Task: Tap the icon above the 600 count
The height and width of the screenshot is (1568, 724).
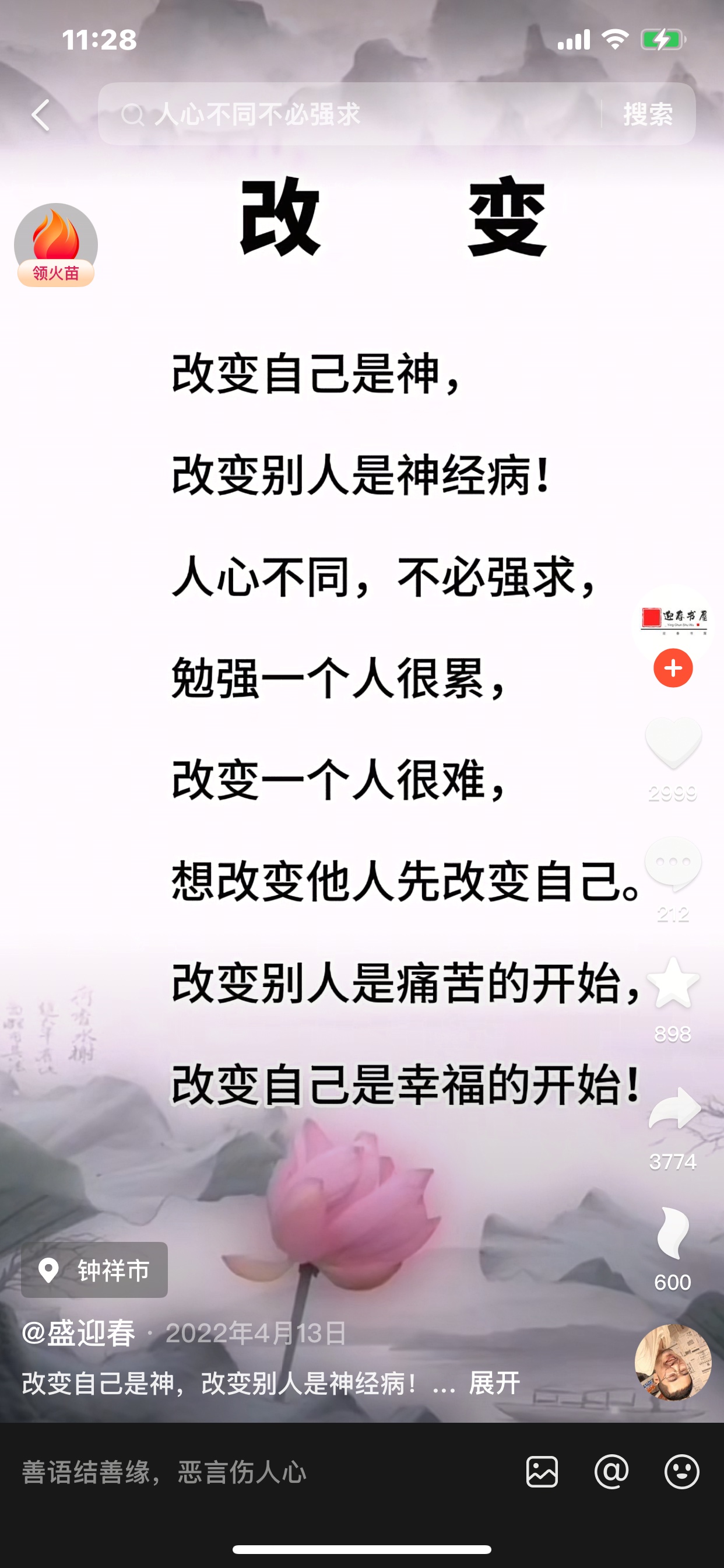Action: (x=673, y=1232)
